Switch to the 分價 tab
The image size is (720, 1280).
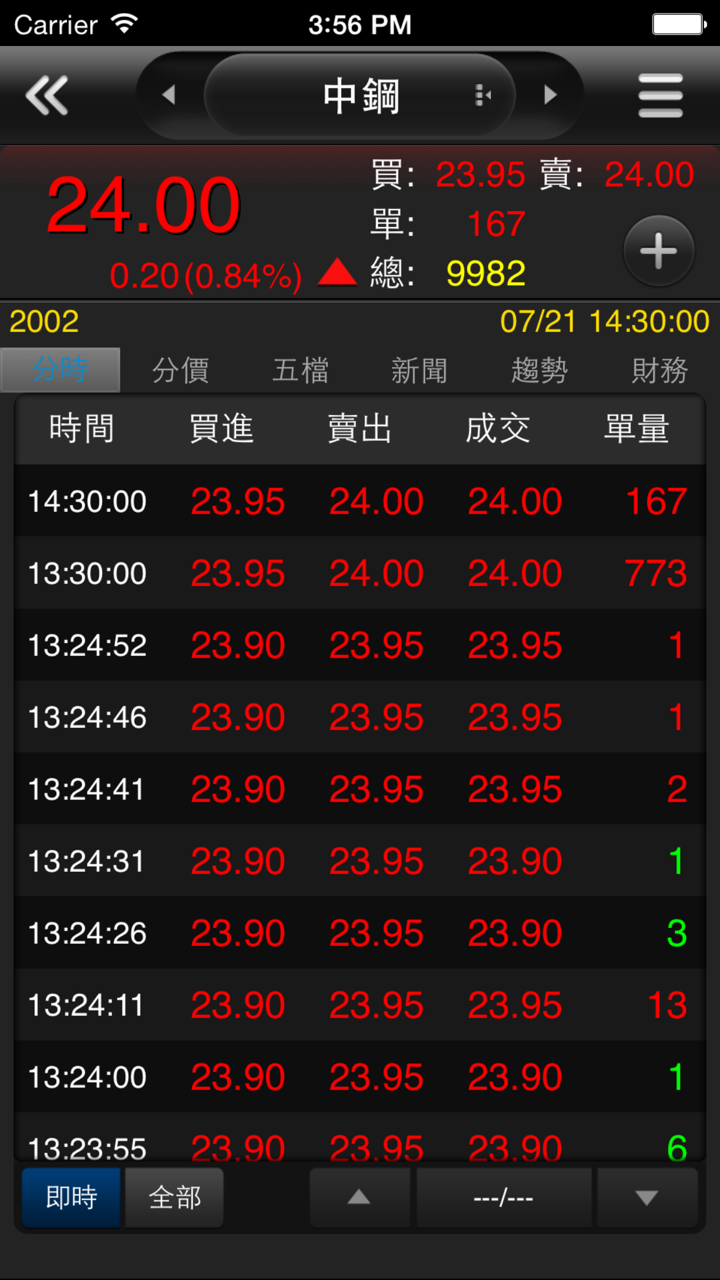[x=180, y=370]
